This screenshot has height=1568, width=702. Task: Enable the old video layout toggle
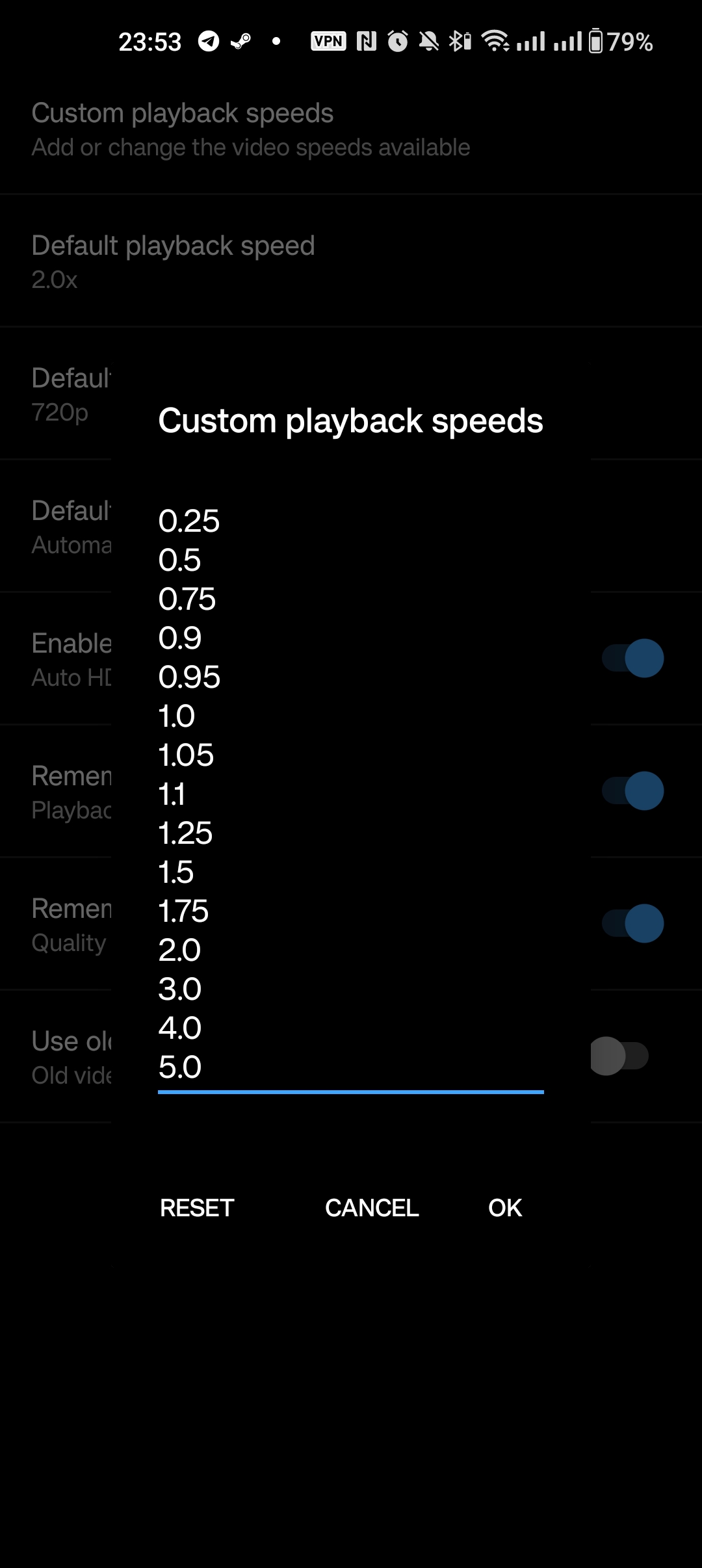(x=618, y=1054)
